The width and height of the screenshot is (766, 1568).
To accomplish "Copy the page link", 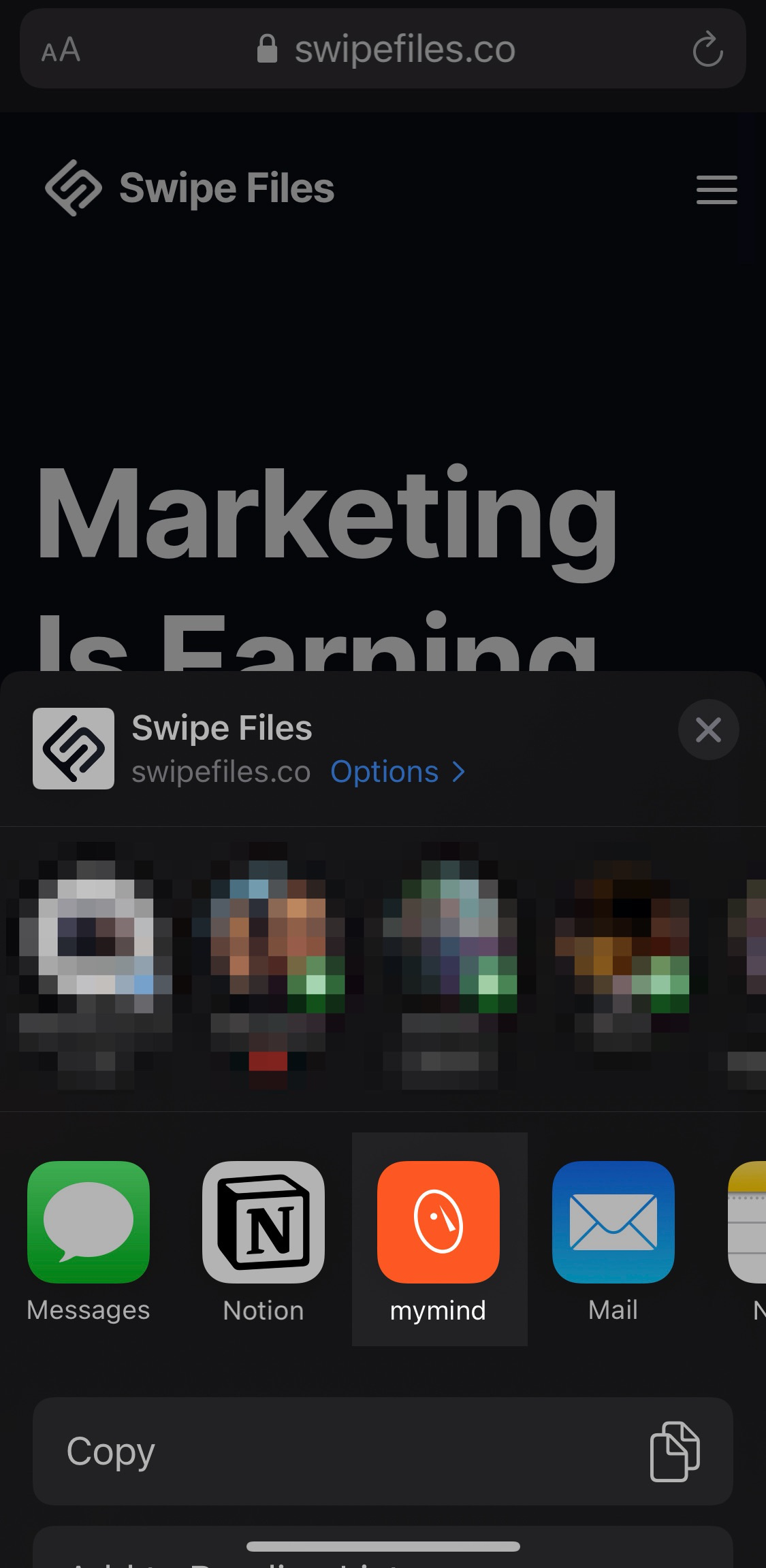I will [383, 1451].
